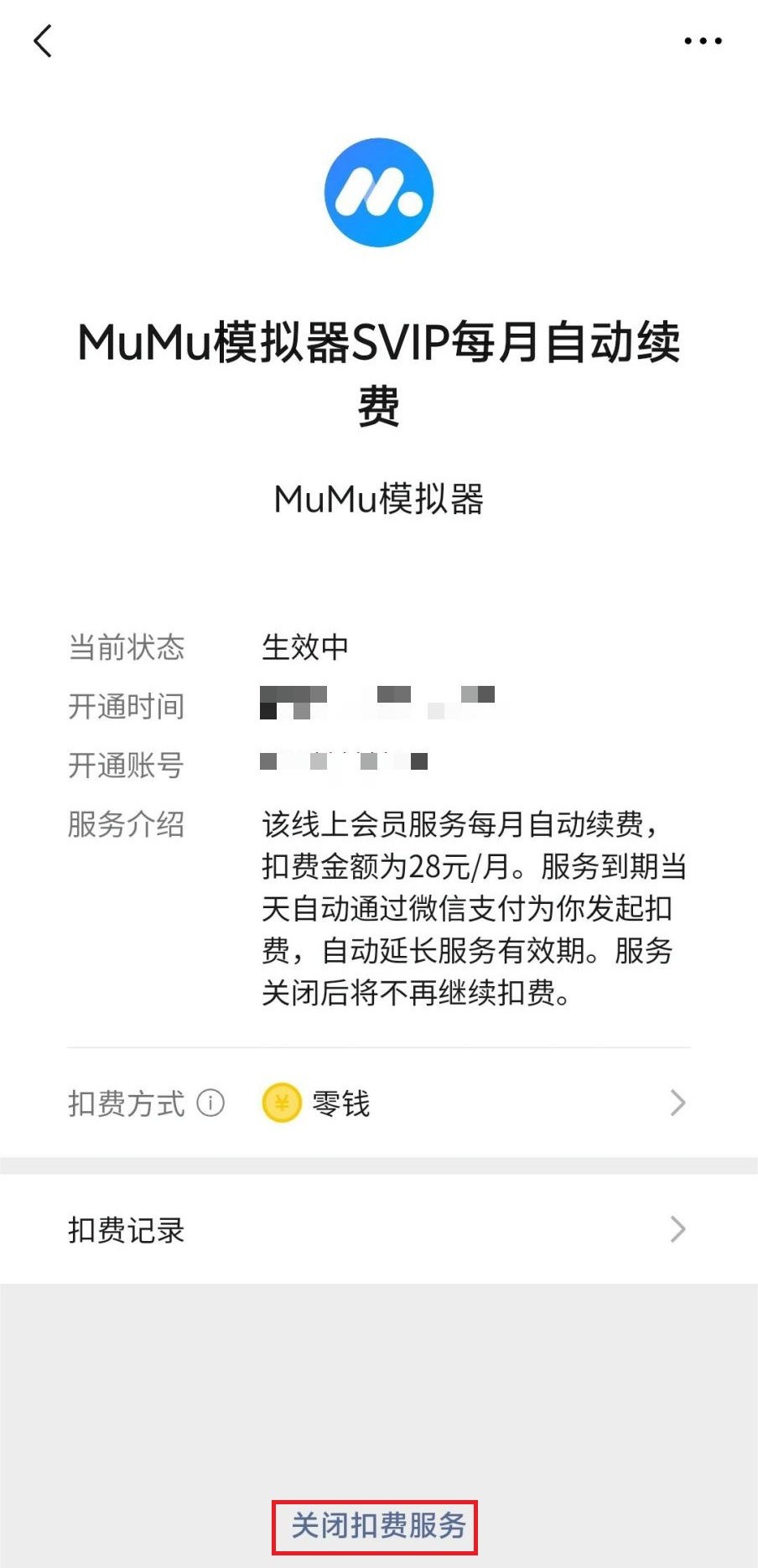Screen dimensions: 758x1568
Task: Open the three-dot options menu
Action: (x=703, y=39)
